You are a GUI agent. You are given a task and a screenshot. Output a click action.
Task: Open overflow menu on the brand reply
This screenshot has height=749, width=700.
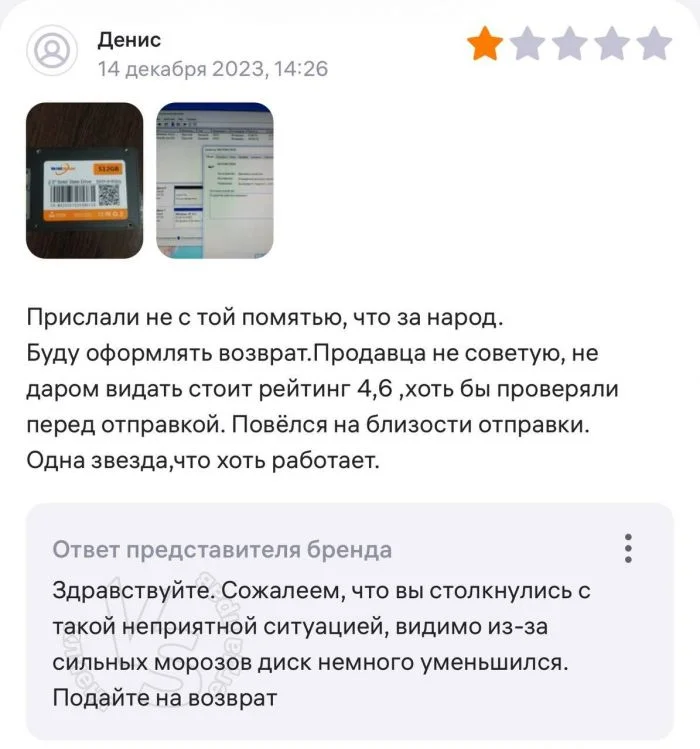[627, 549]
